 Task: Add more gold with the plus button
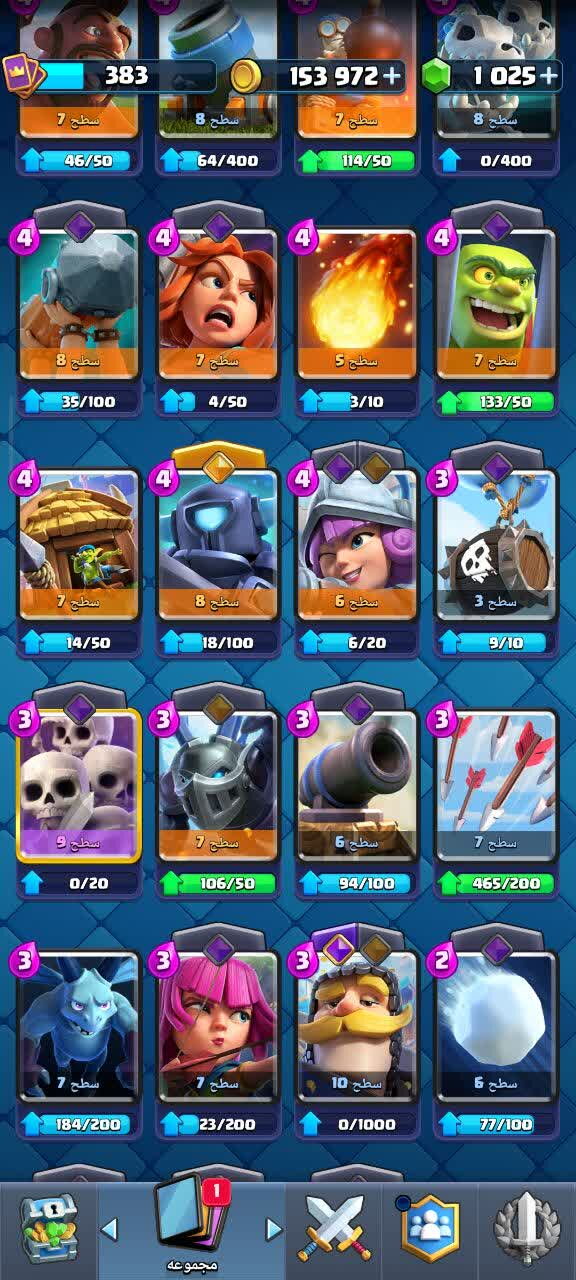[391, 75]
